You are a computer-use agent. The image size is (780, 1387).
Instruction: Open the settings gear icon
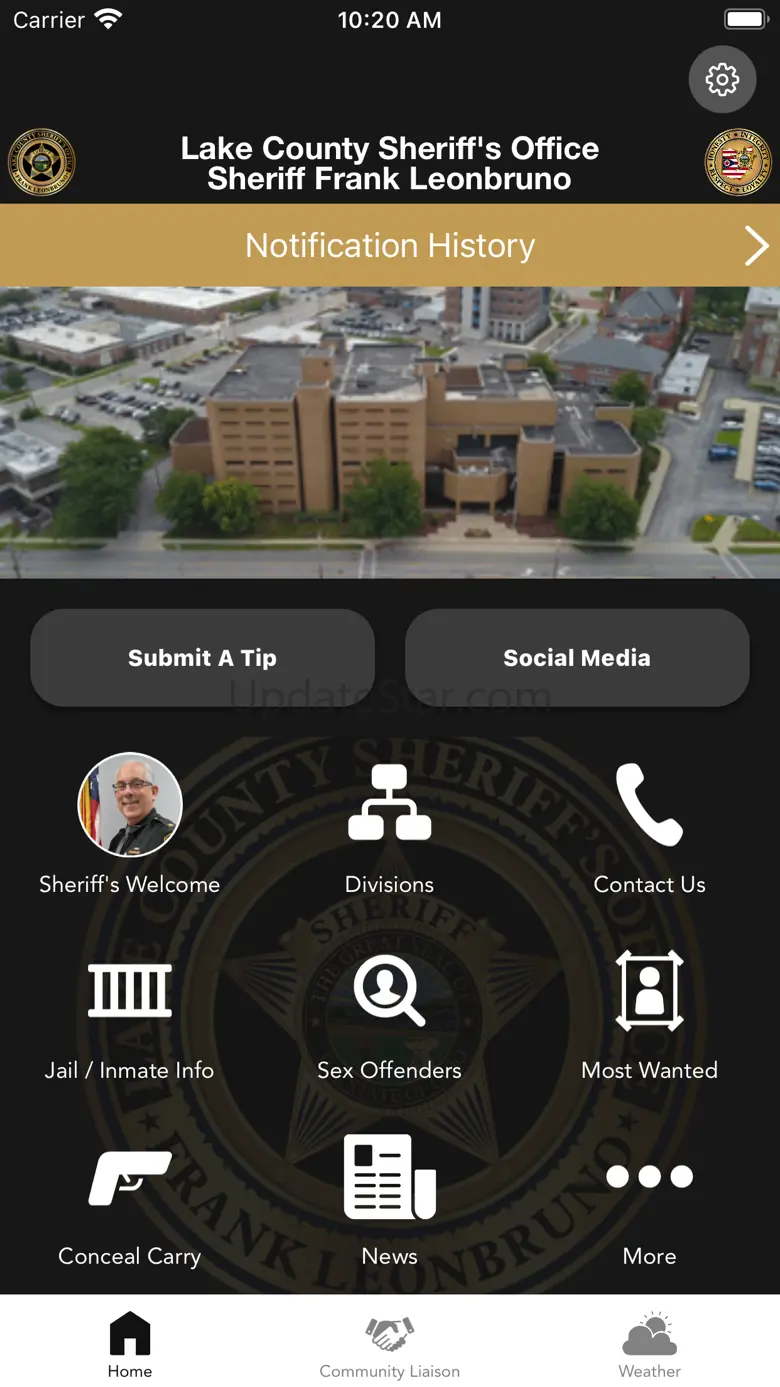click(722, 79)
